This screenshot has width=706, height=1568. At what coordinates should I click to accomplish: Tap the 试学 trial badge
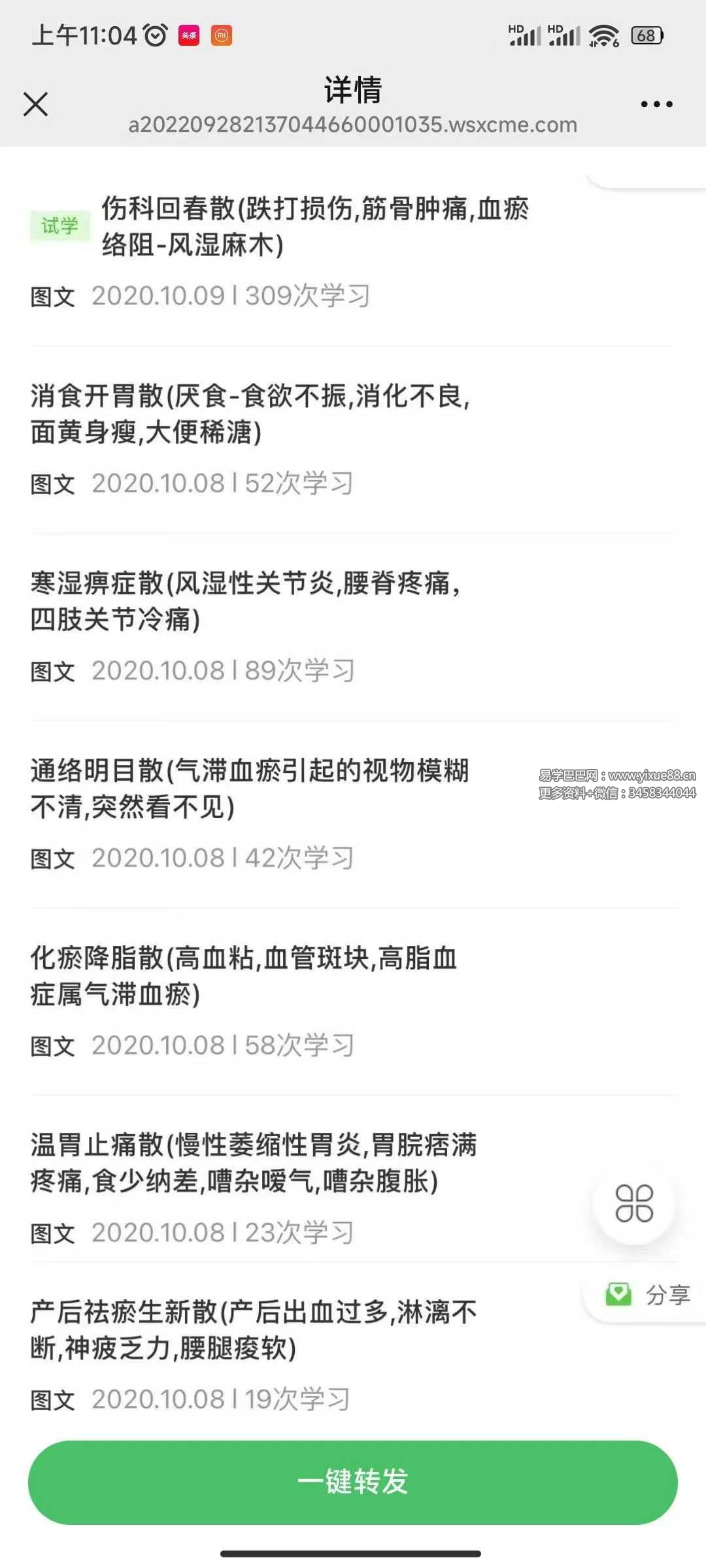click(x=59, y=225)
